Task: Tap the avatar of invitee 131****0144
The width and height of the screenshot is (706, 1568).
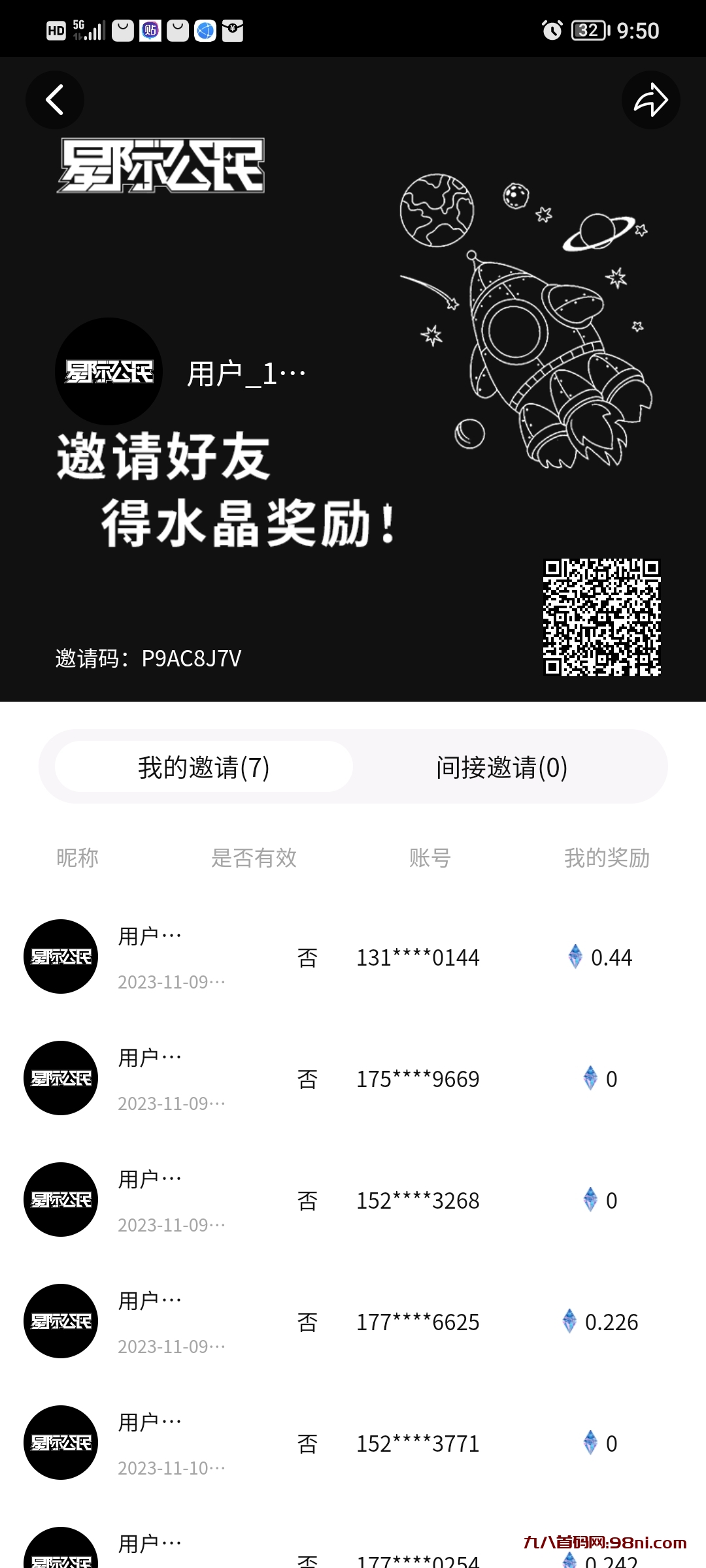Action: tap(60, 957)
